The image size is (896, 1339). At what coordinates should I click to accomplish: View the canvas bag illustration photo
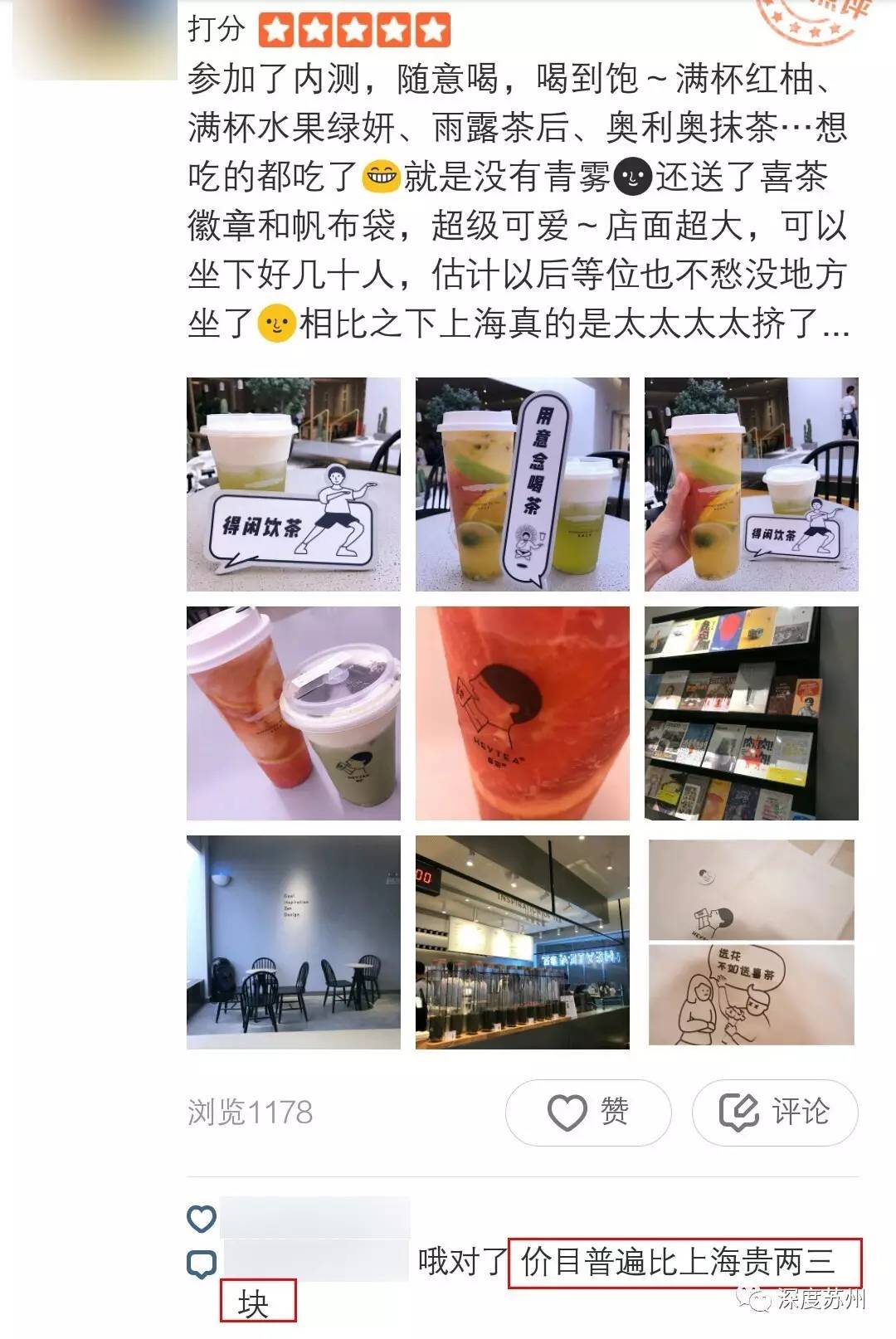751,942
